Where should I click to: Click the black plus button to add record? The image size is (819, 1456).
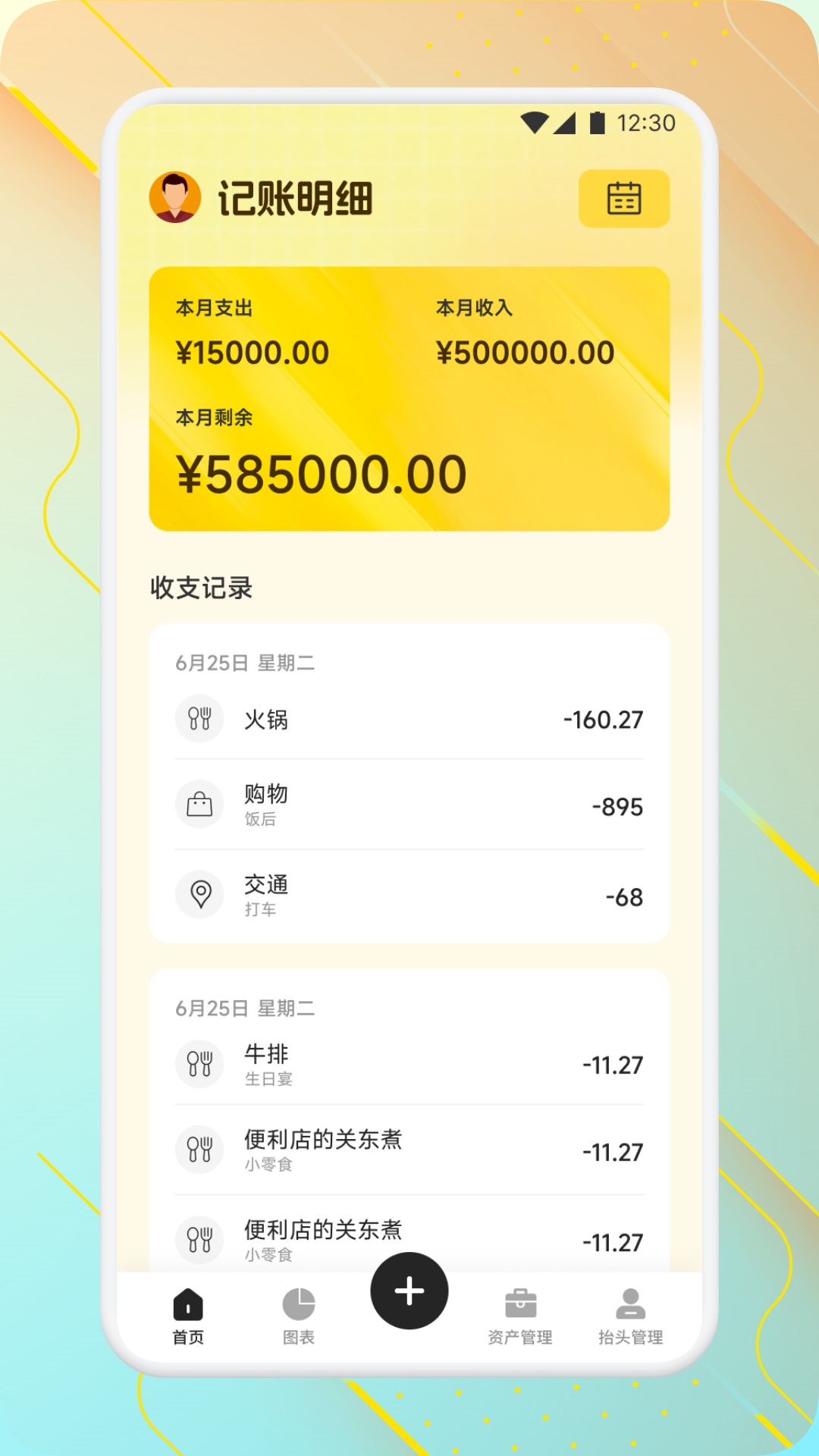pyautogui.click(x=409, y=1290)
